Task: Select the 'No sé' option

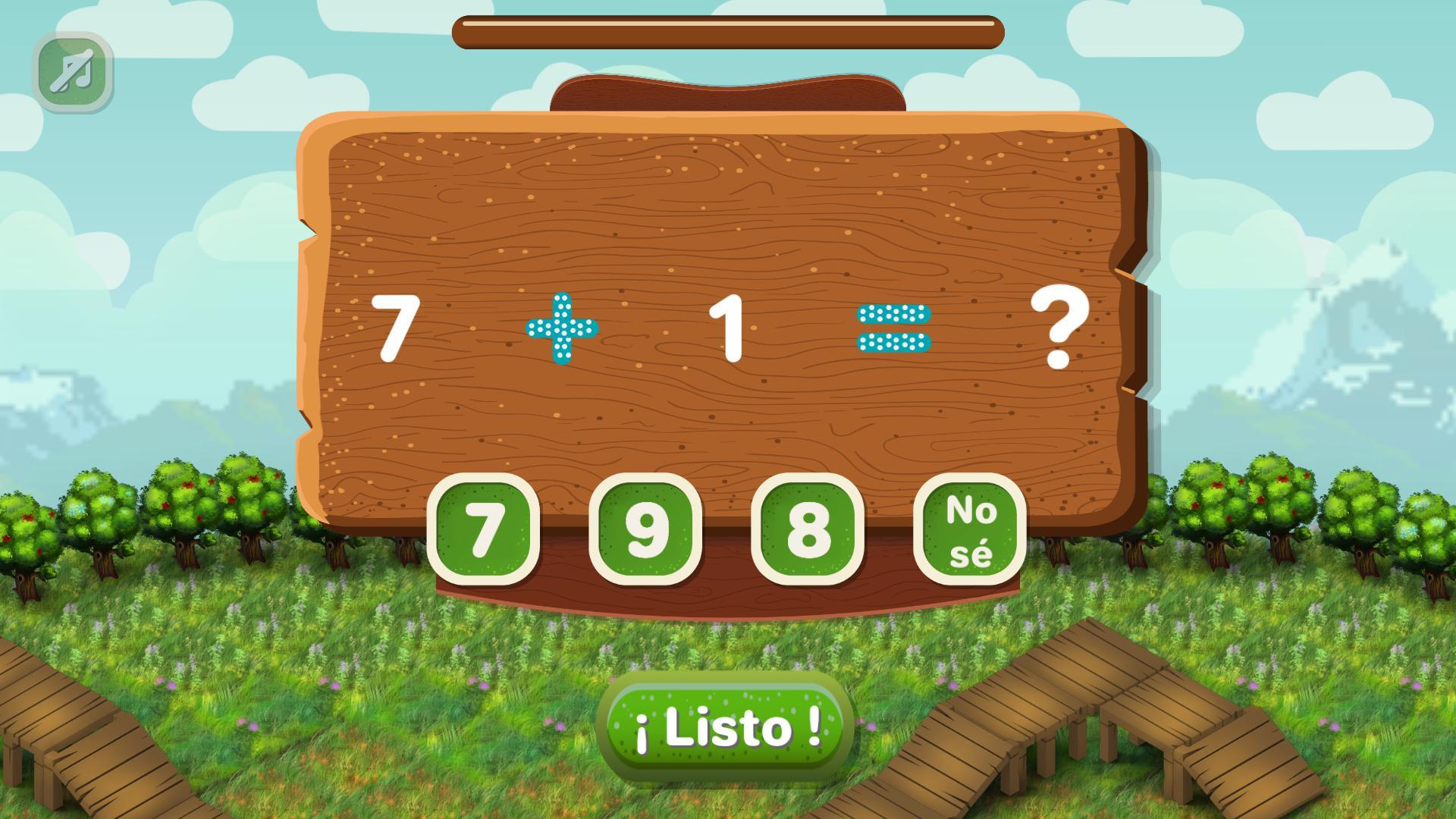Action: point(970,529)
